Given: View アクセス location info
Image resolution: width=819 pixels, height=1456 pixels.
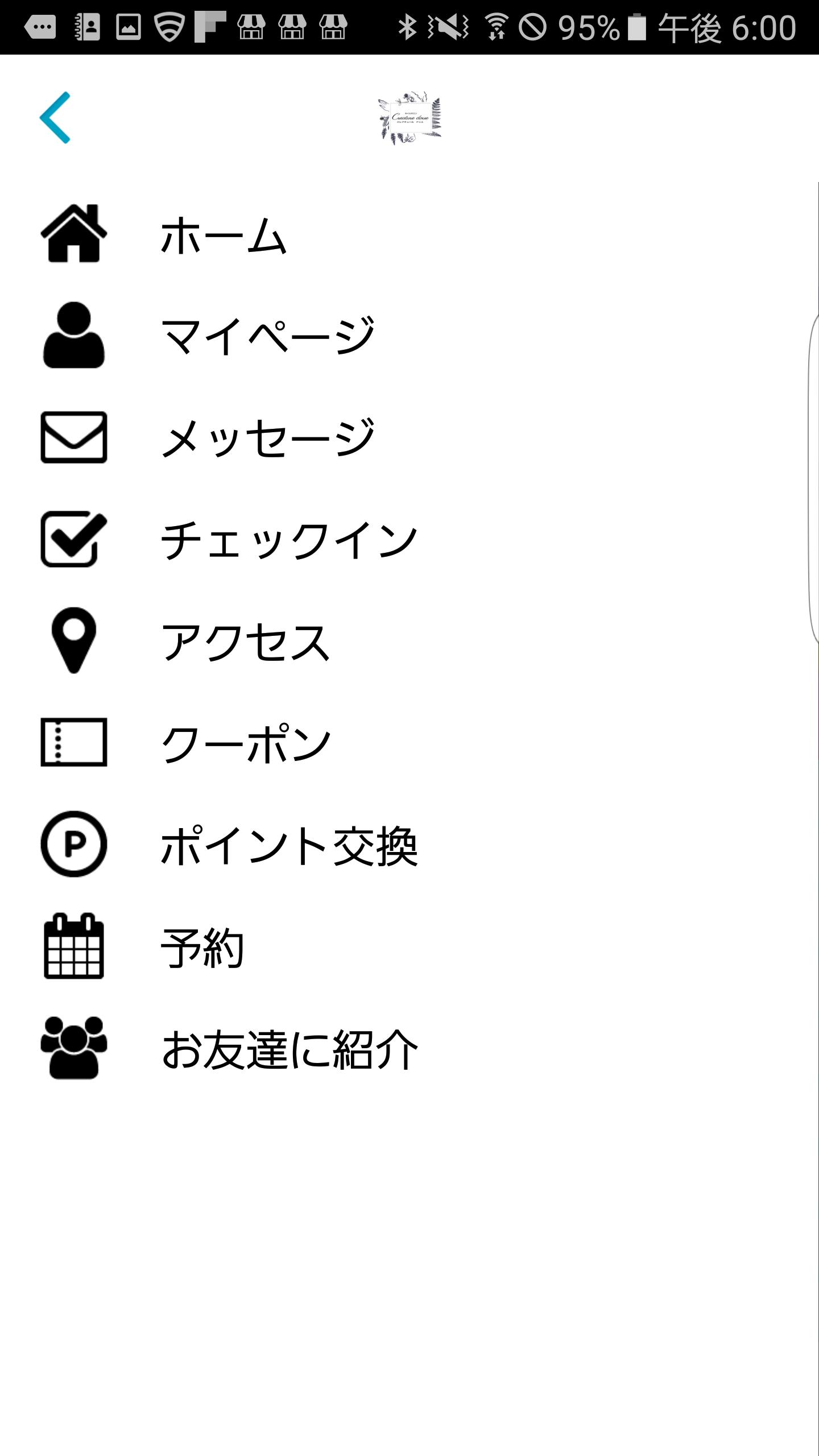Looking at the screenshot, I should [246, 642].
